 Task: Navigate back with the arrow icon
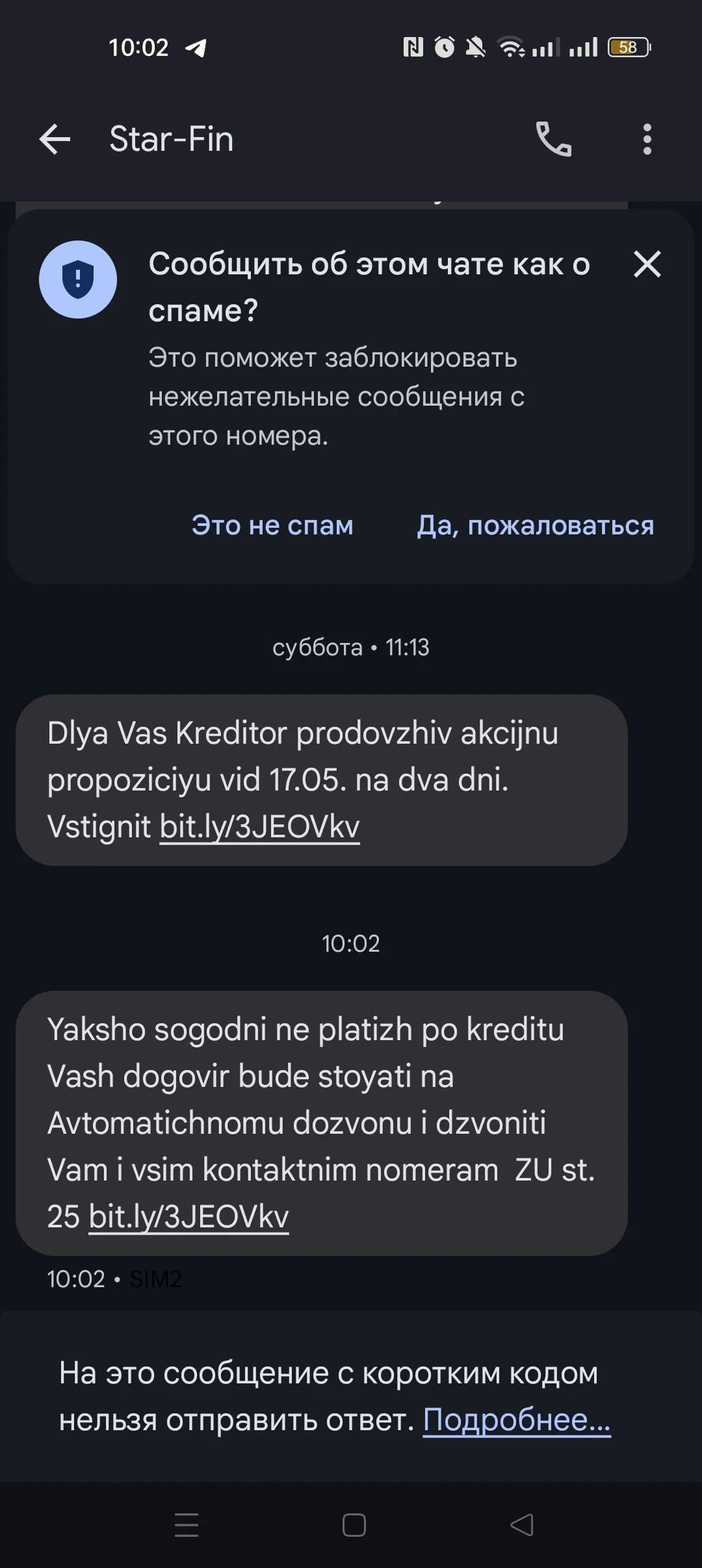click(x=55, y=138)
